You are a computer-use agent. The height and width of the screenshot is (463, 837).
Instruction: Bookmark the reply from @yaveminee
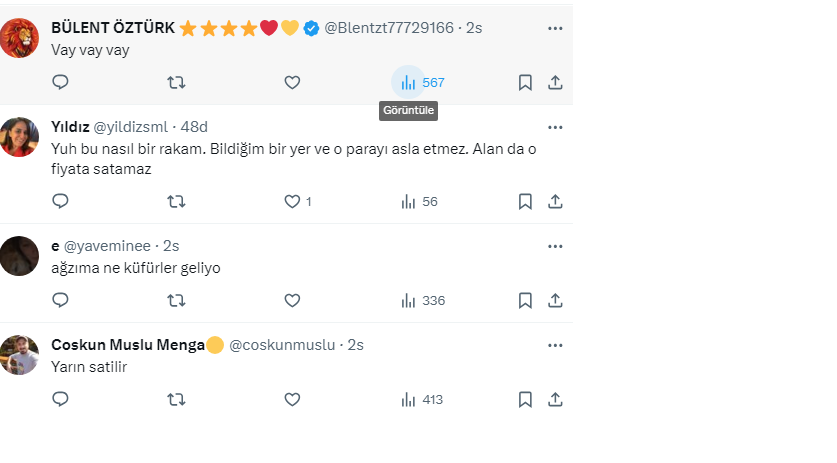[525, 300]
